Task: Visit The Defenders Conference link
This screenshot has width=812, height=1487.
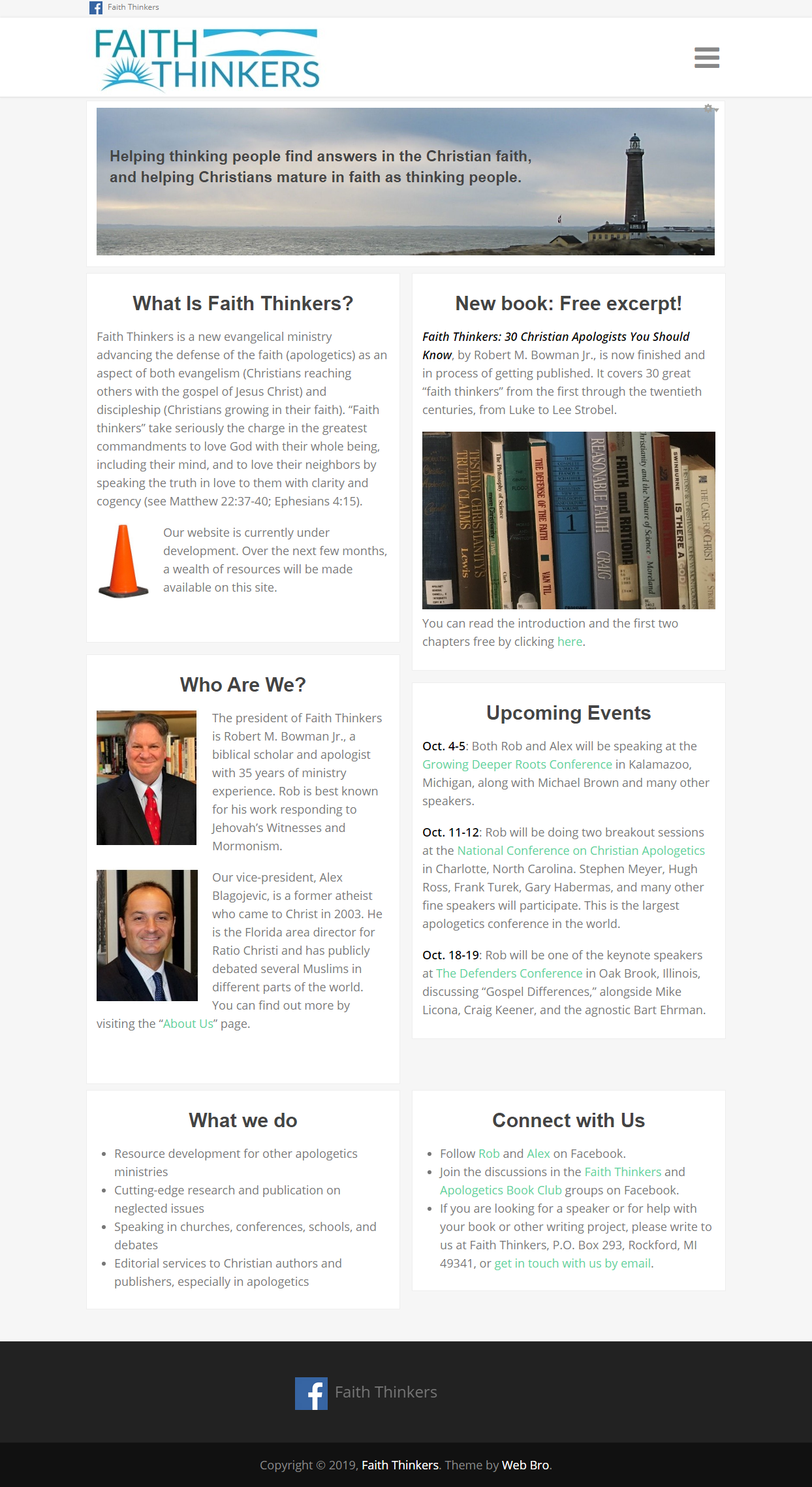Action: click(509, 973)
